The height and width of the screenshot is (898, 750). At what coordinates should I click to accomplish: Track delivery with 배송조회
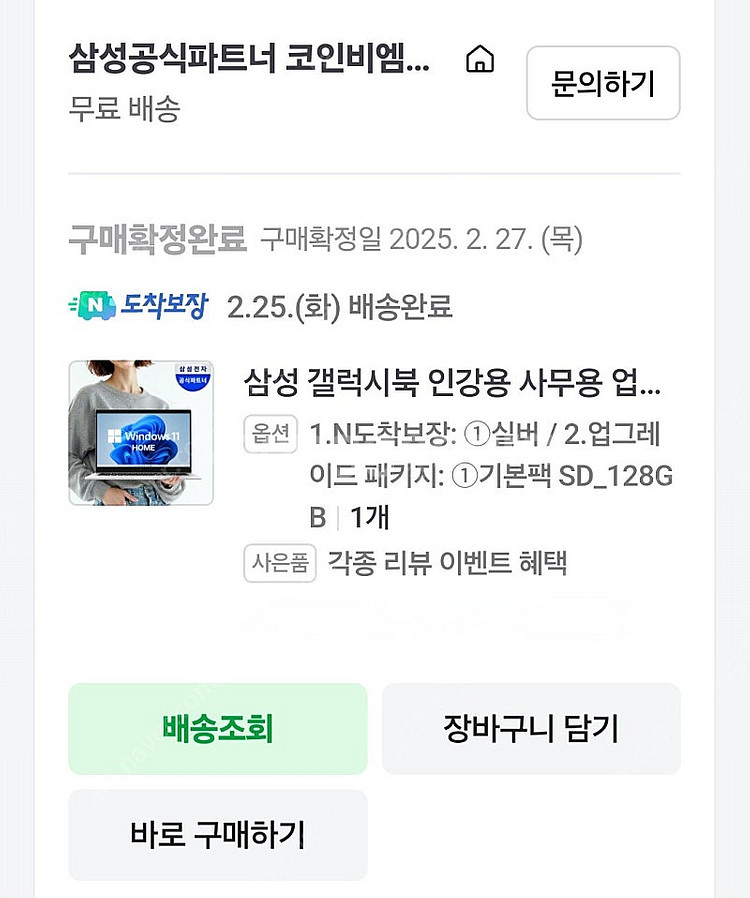(x=217, y=729)
